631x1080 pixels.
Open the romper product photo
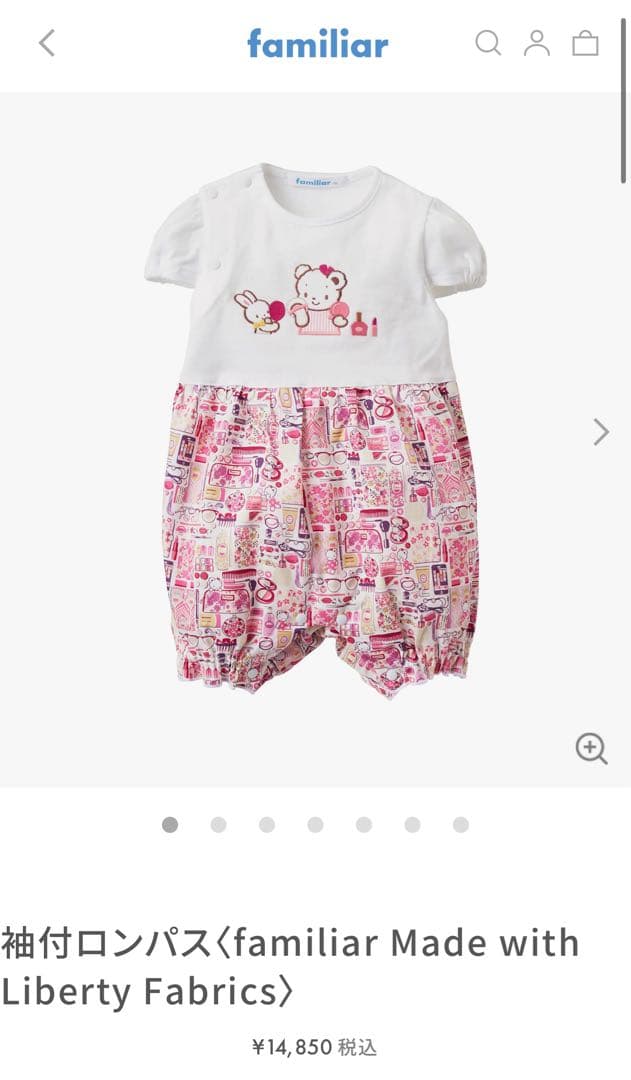(315, 430)
